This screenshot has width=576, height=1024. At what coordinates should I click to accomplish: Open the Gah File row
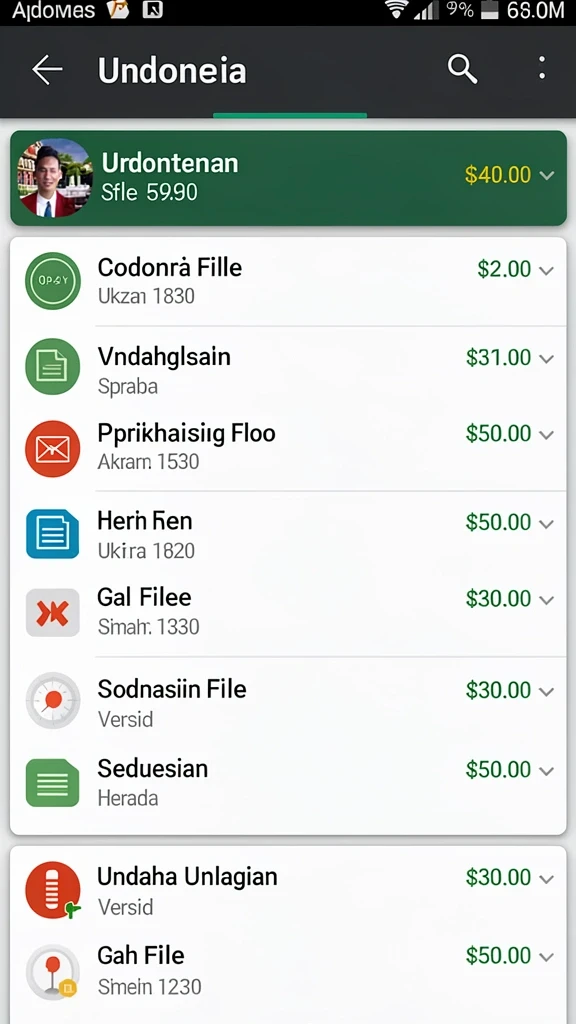point(288,970)
